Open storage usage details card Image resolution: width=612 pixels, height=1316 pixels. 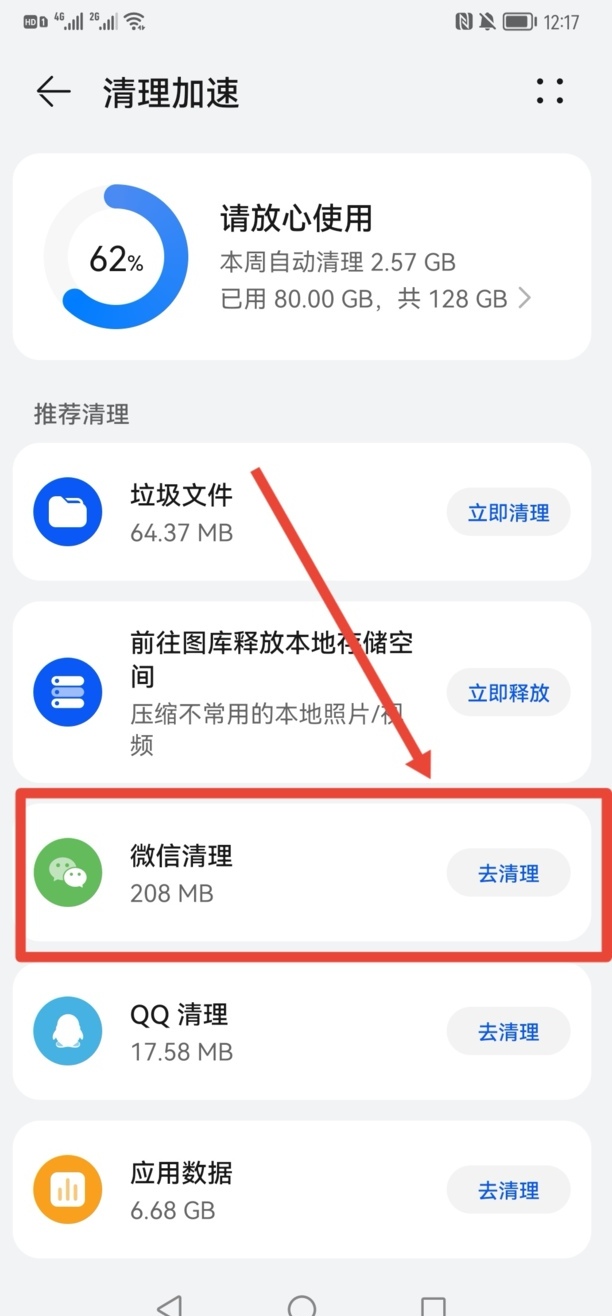[x=301, y=257]
